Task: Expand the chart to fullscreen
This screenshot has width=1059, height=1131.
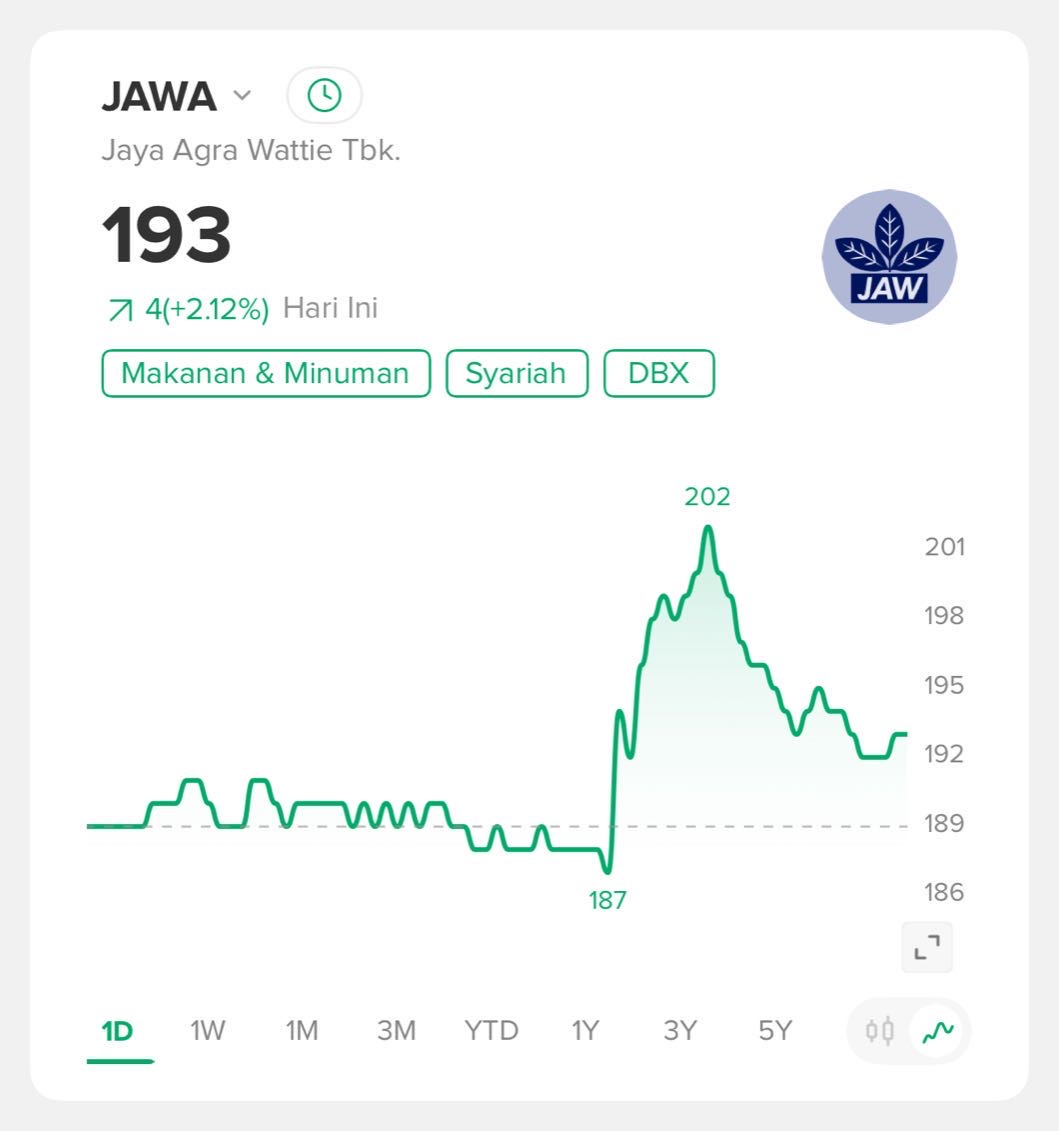Action: point(927,947)
